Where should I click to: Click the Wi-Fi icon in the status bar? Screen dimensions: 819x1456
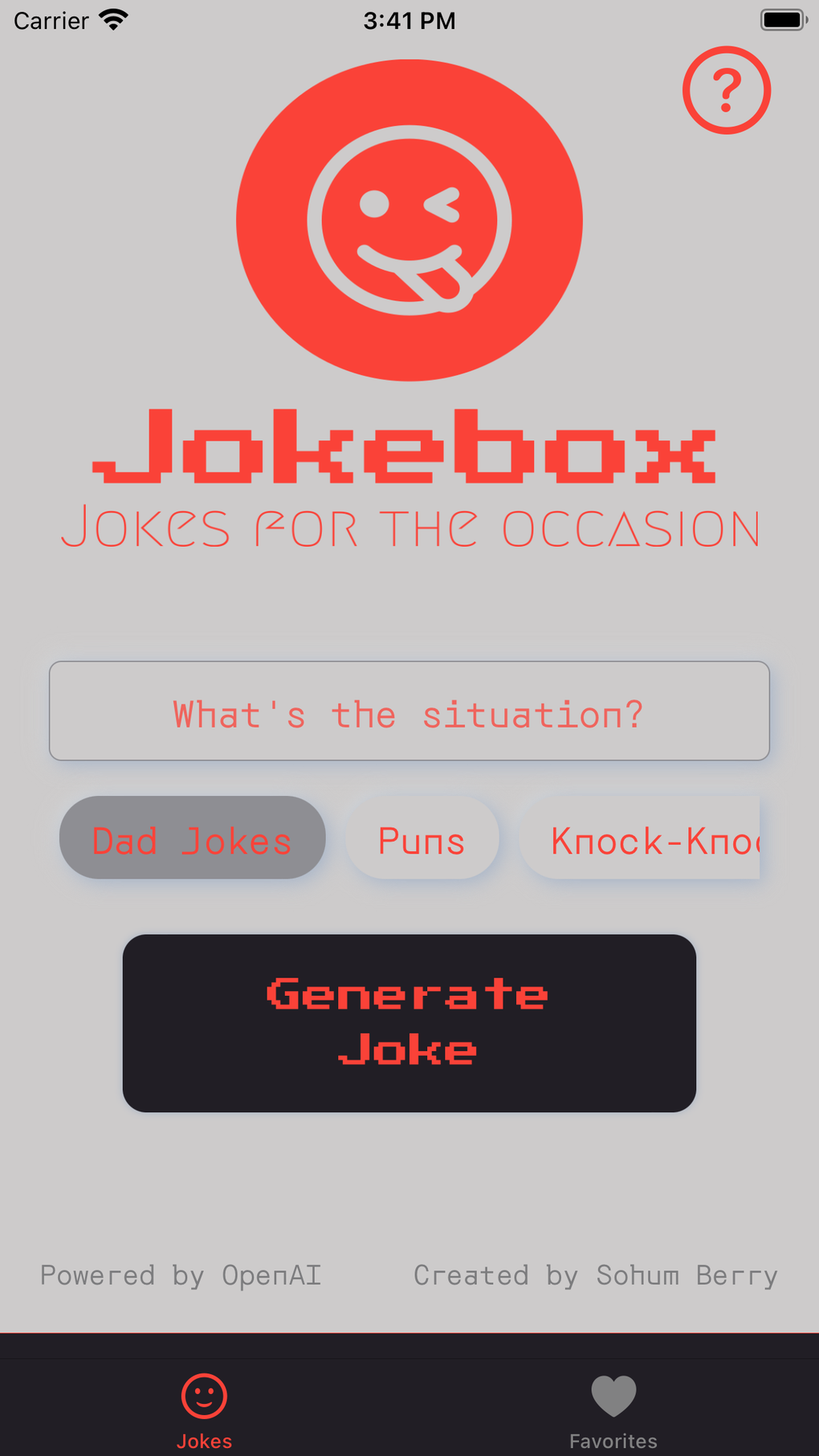(113, 19)
